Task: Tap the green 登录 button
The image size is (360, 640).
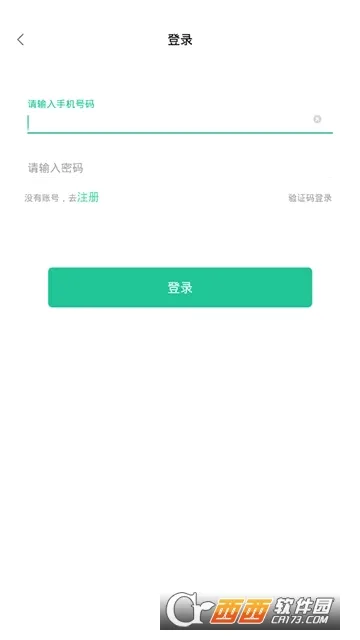Action: [180, 287]
